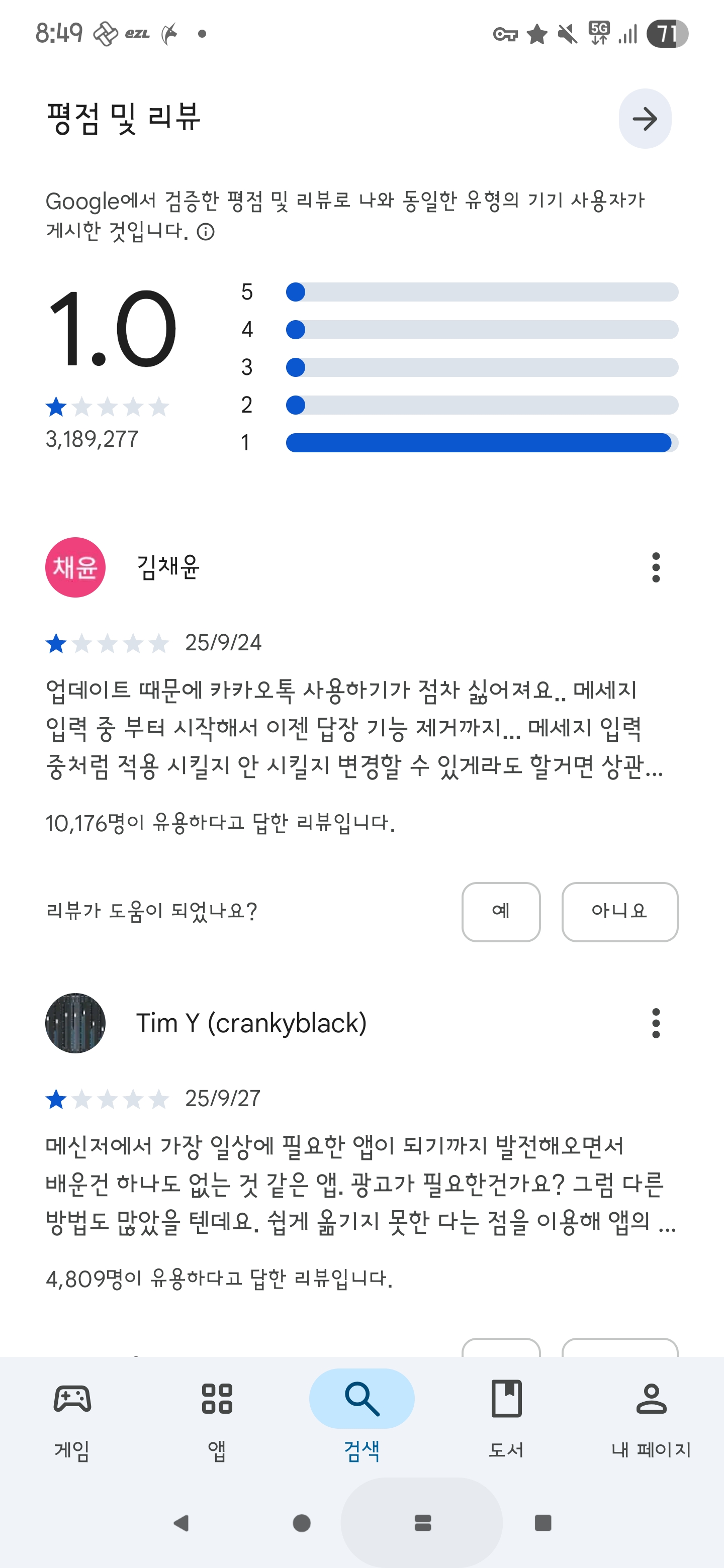724x1568 pixels.
Task: Tap the system back button
Action: tap(182, 1523)
